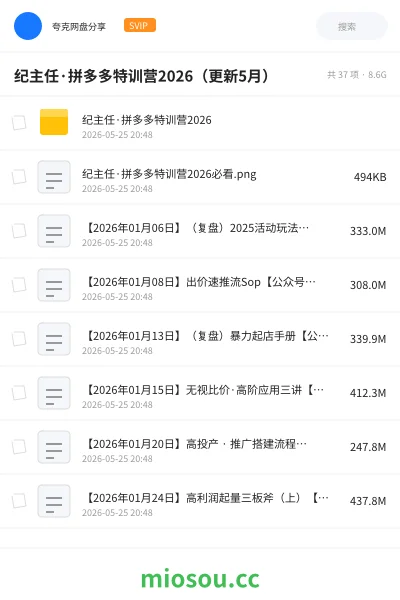Screen dimensions: 400x600
Task: Check the 2026年01月13日 file box
Action: 19,339
